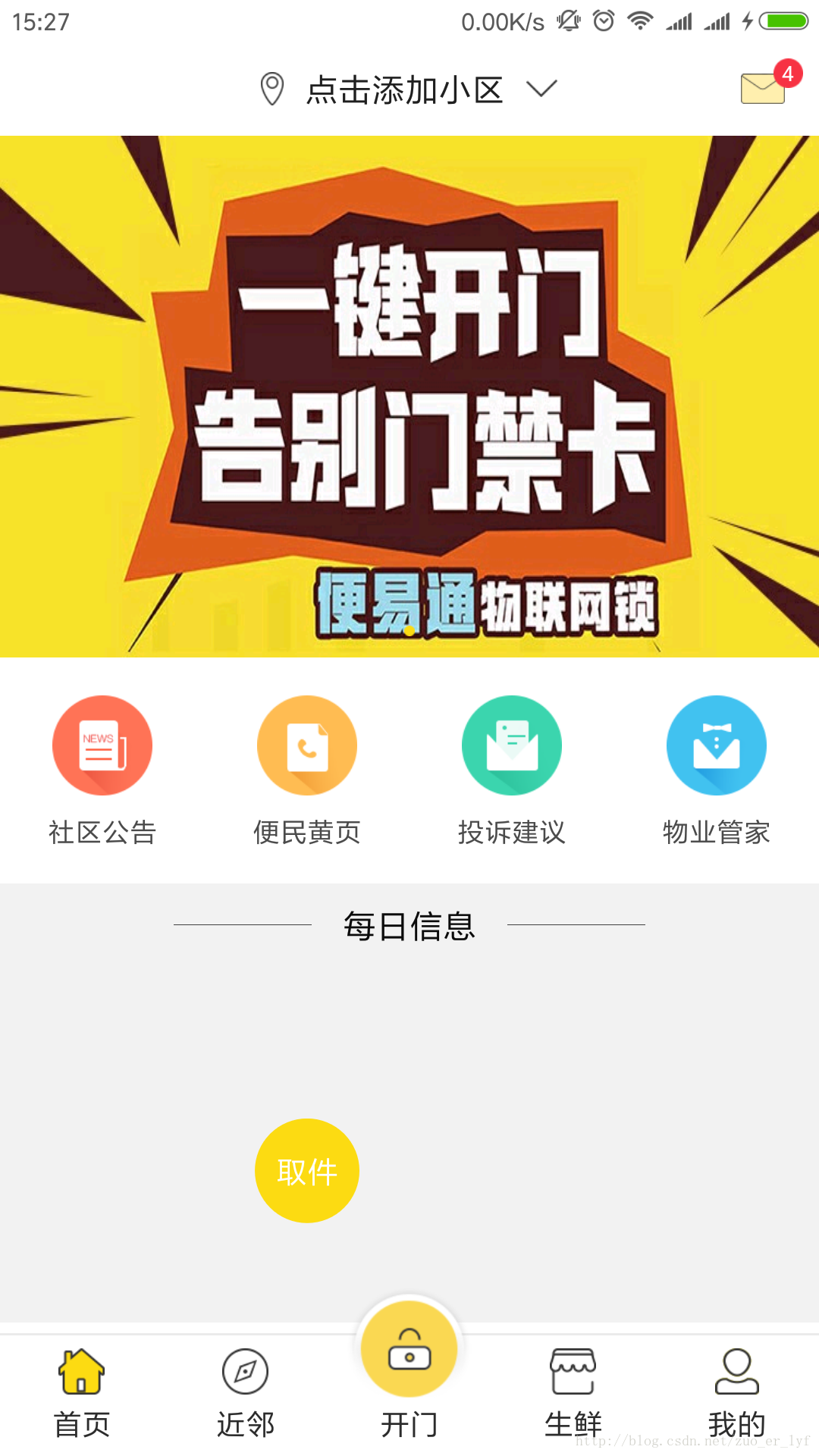
Task: Switch to the 我的 profile tab
Action: (x=736, y=1392)
